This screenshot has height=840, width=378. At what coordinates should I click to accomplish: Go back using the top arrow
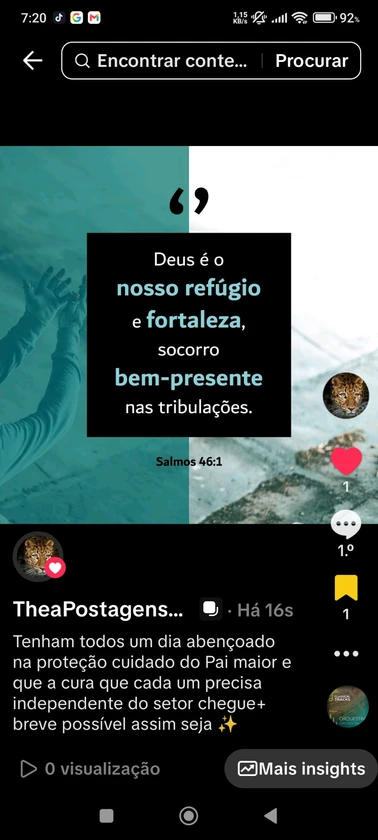(x=33, y=61)
